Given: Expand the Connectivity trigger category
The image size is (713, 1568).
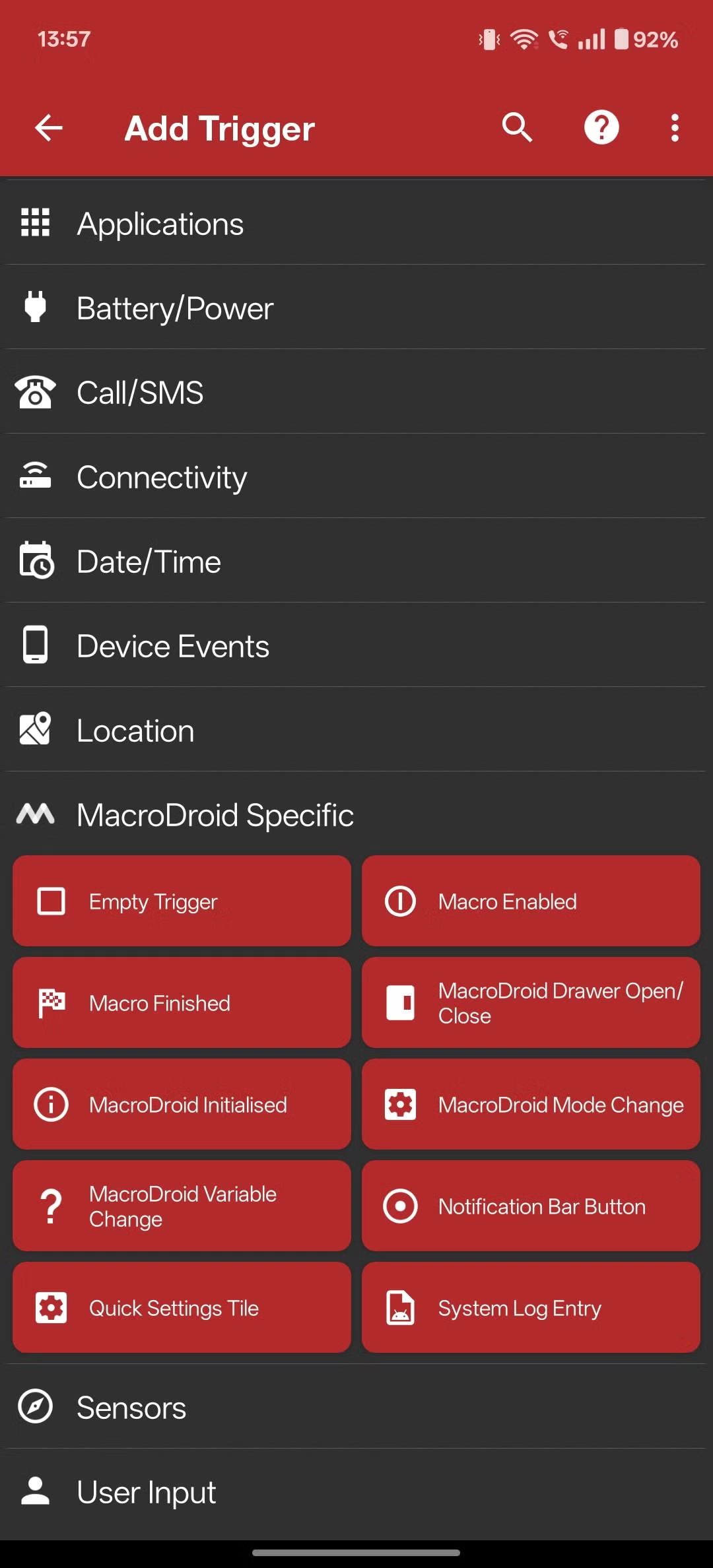Looking at the screenshot, I should [x=356, y=476].
